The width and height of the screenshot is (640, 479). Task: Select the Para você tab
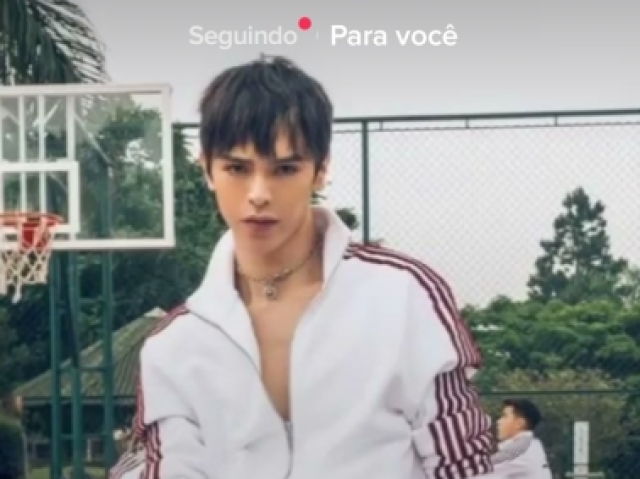(x=393, y=36)
